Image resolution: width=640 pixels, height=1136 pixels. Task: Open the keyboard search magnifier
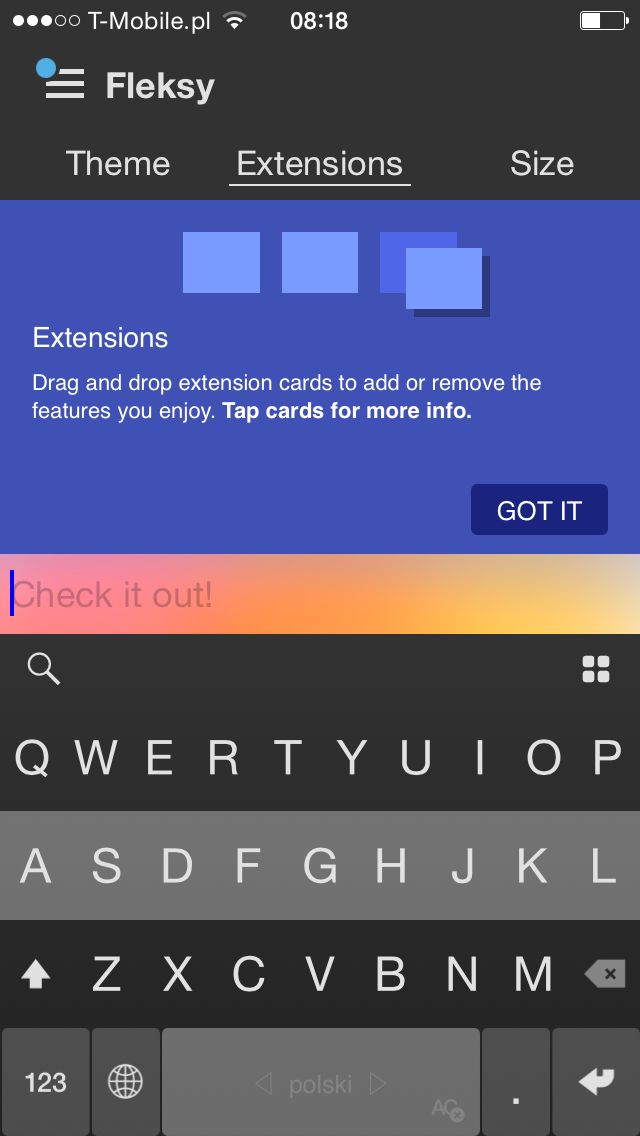point(43,668)
